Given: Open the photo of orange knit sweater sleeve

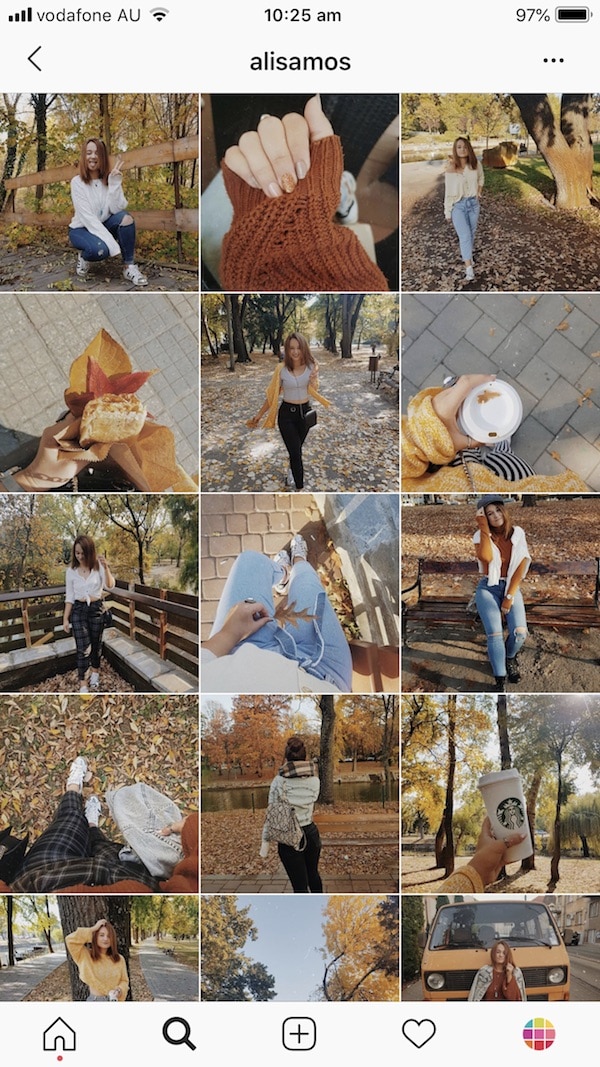Looking at the screenshot, I should [300, 192].
